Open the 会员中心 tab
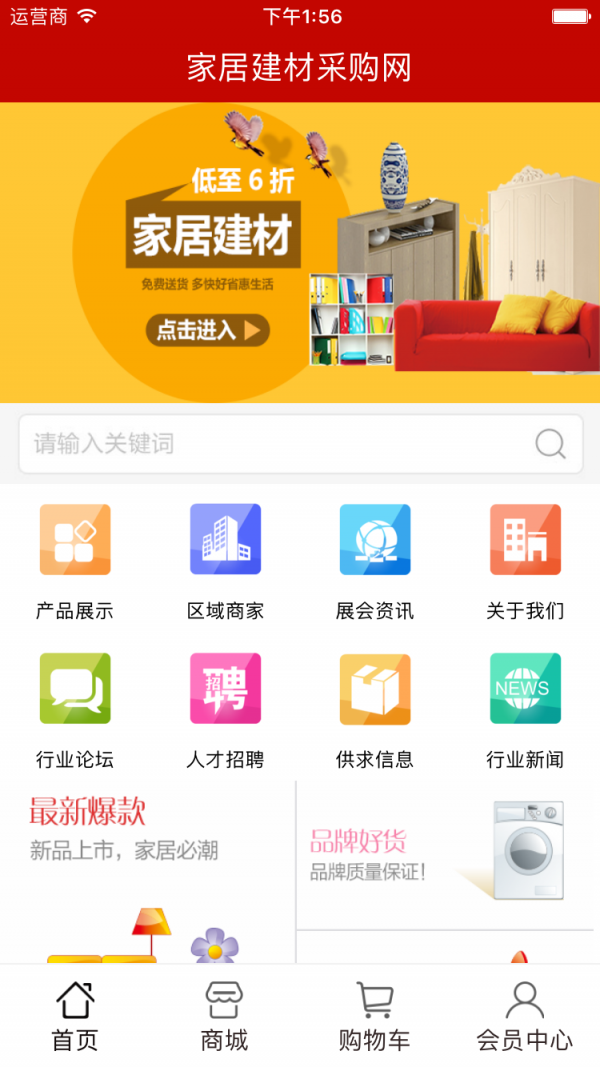Screen dimensions: 600x1067 pos(525,1016)
